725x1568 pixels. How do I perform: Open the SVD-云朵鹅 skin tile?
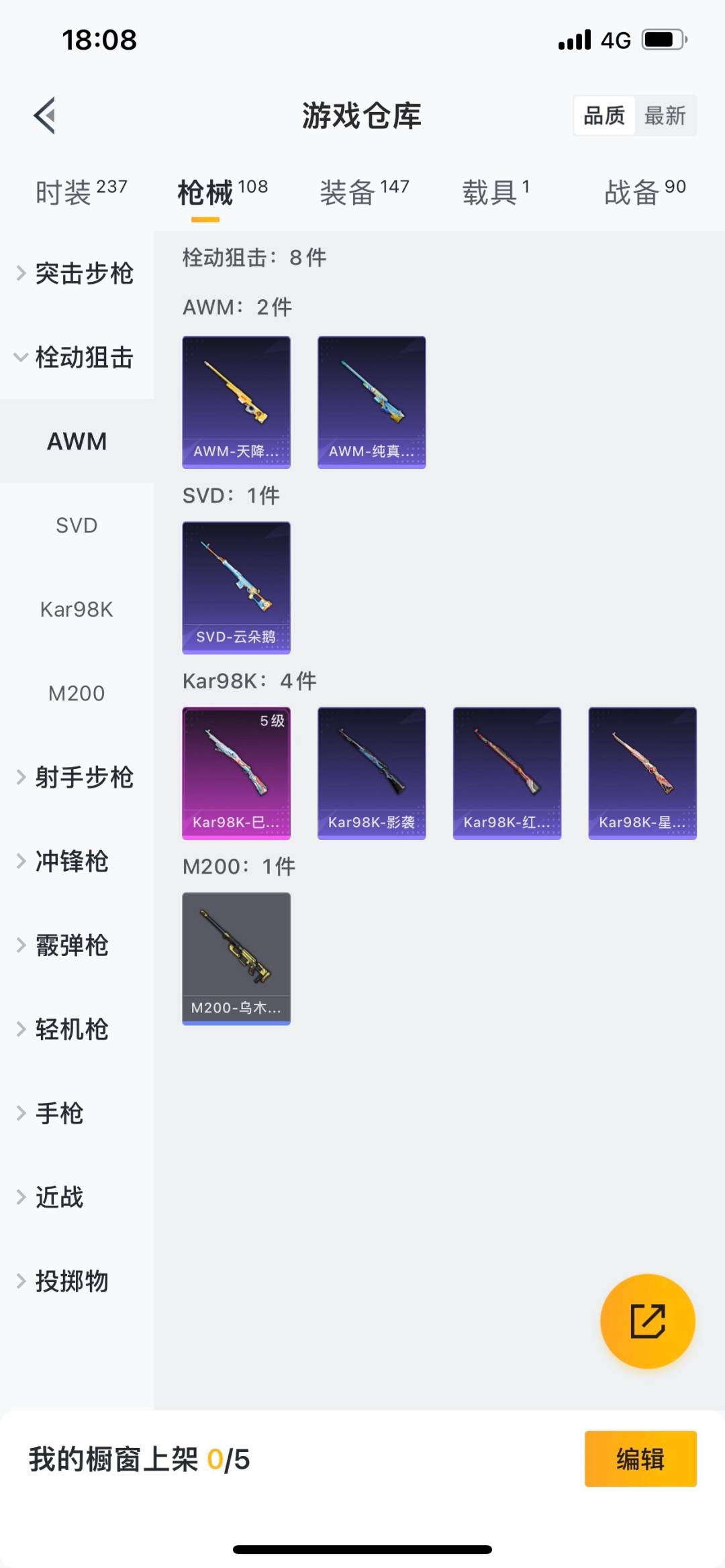236,587
